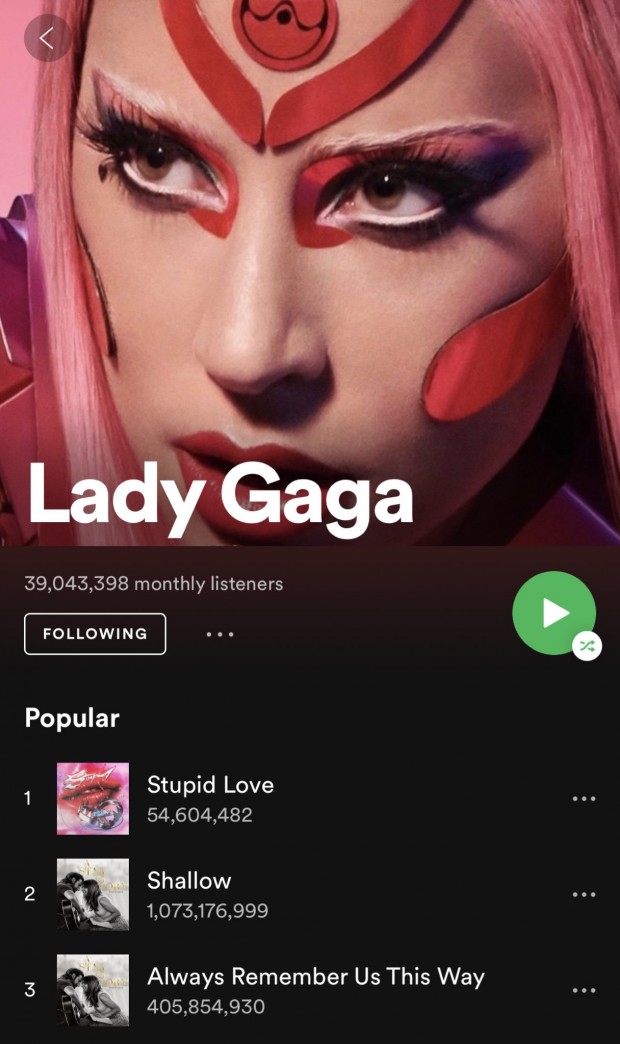Play the song Stupid Love
The height and width of the screenshot is (1044, 620).
(210, 798)
